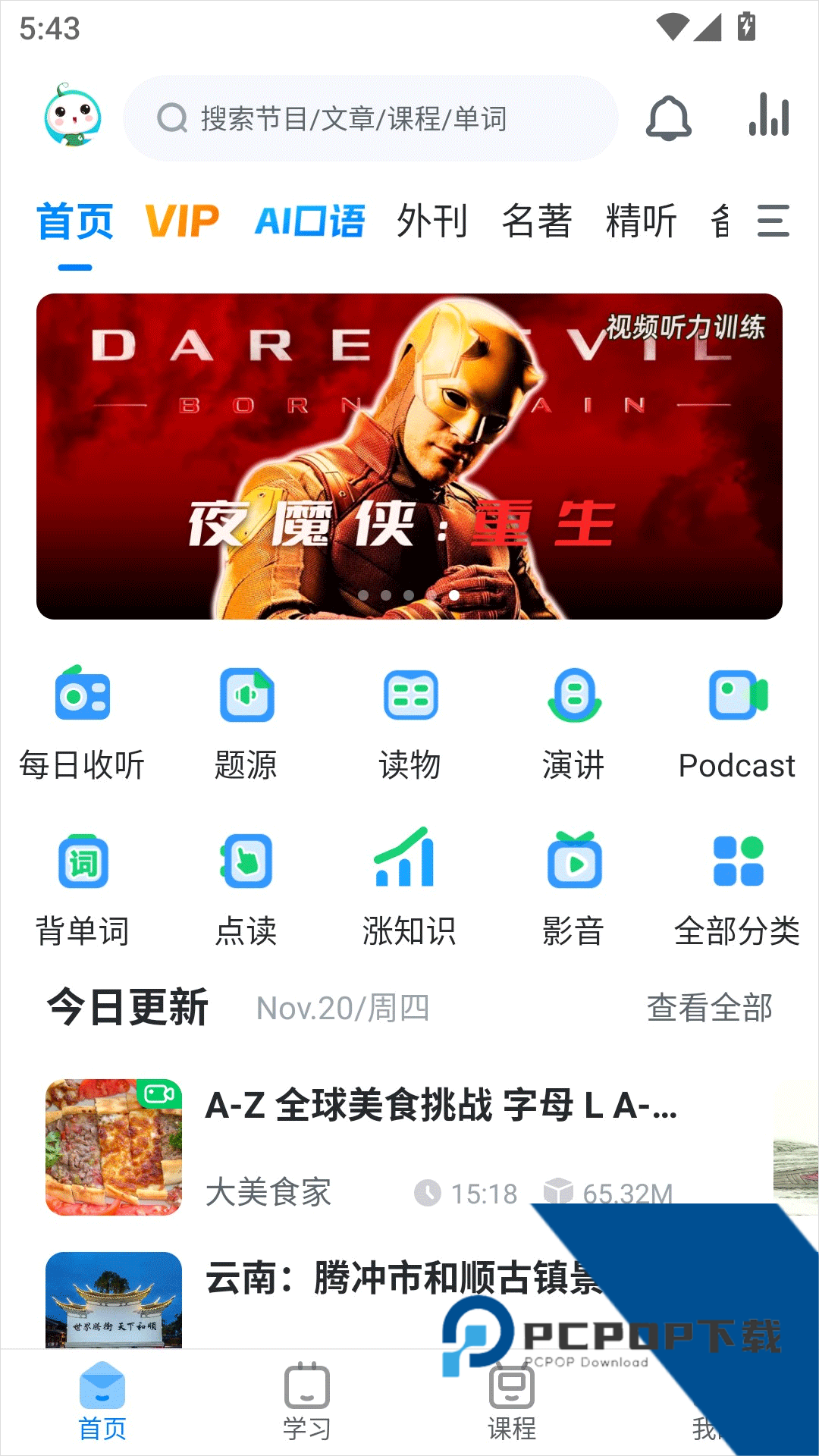
Task: Expand the channel list menu icon
Action: (773, 221)
